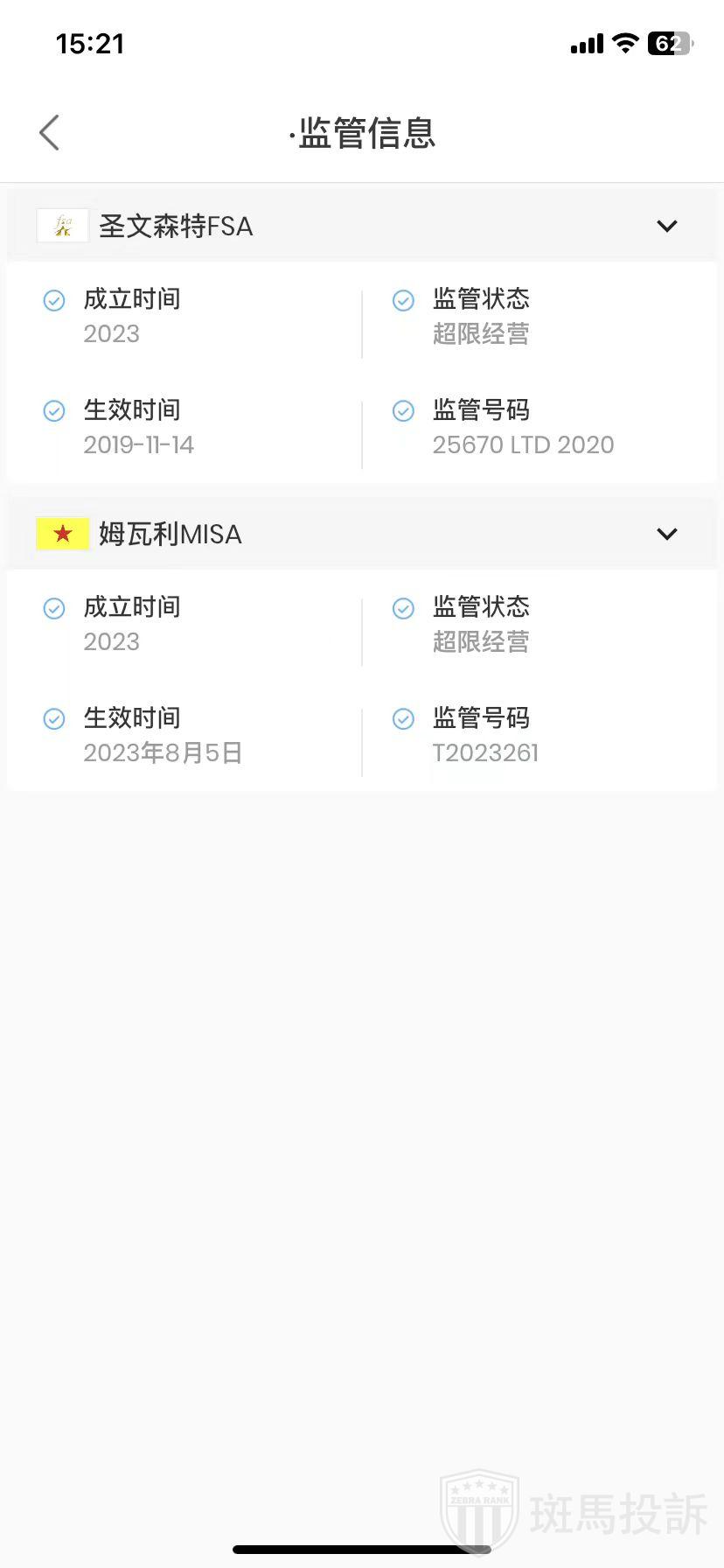Viewport: 724px width, 1568px height.
Task: Go back from the 监管信息 page
Action: [x=50, y=133]
